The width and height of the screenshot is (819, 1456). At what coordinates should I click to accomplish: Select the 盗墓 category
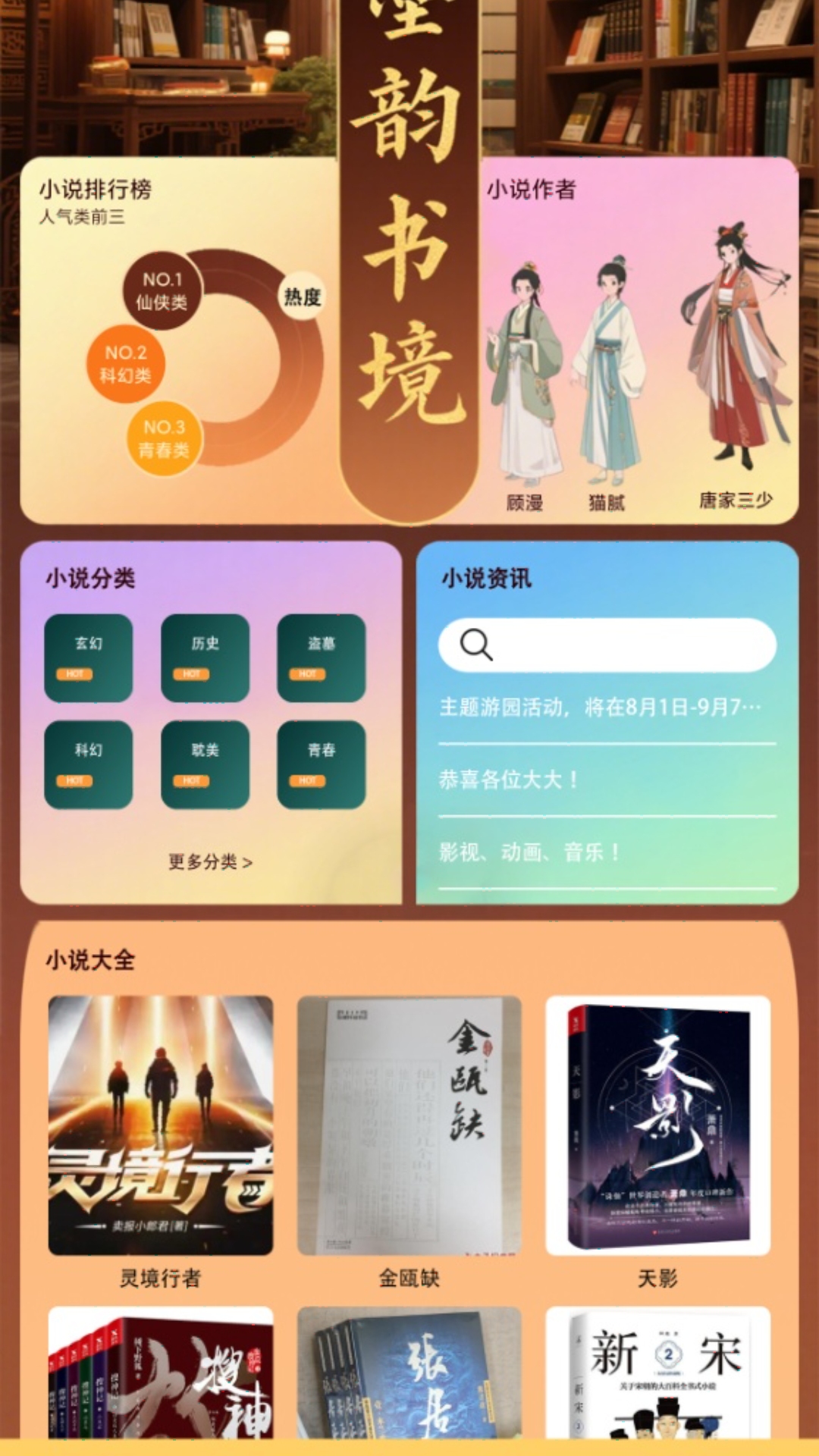click(321, 657)
